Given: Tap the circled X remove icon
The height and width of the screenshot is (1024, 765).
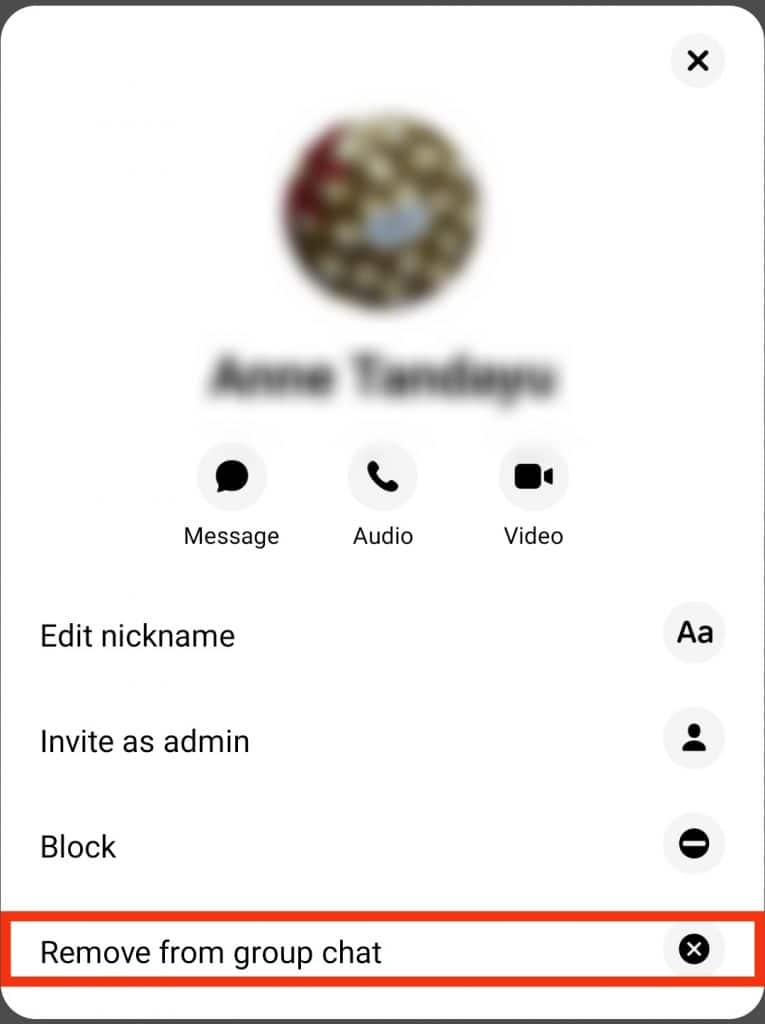Looking at the screenshot, I should click(x=694, y=950).
